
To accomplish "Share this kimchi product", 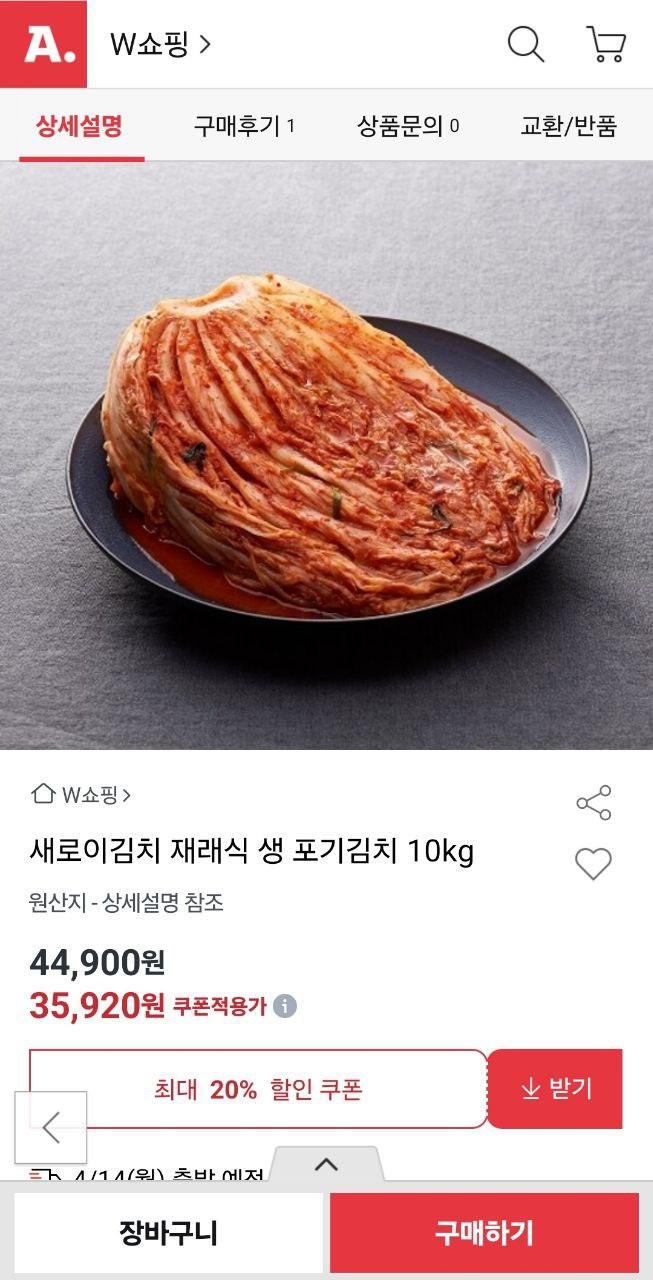I will coord(593,803).
